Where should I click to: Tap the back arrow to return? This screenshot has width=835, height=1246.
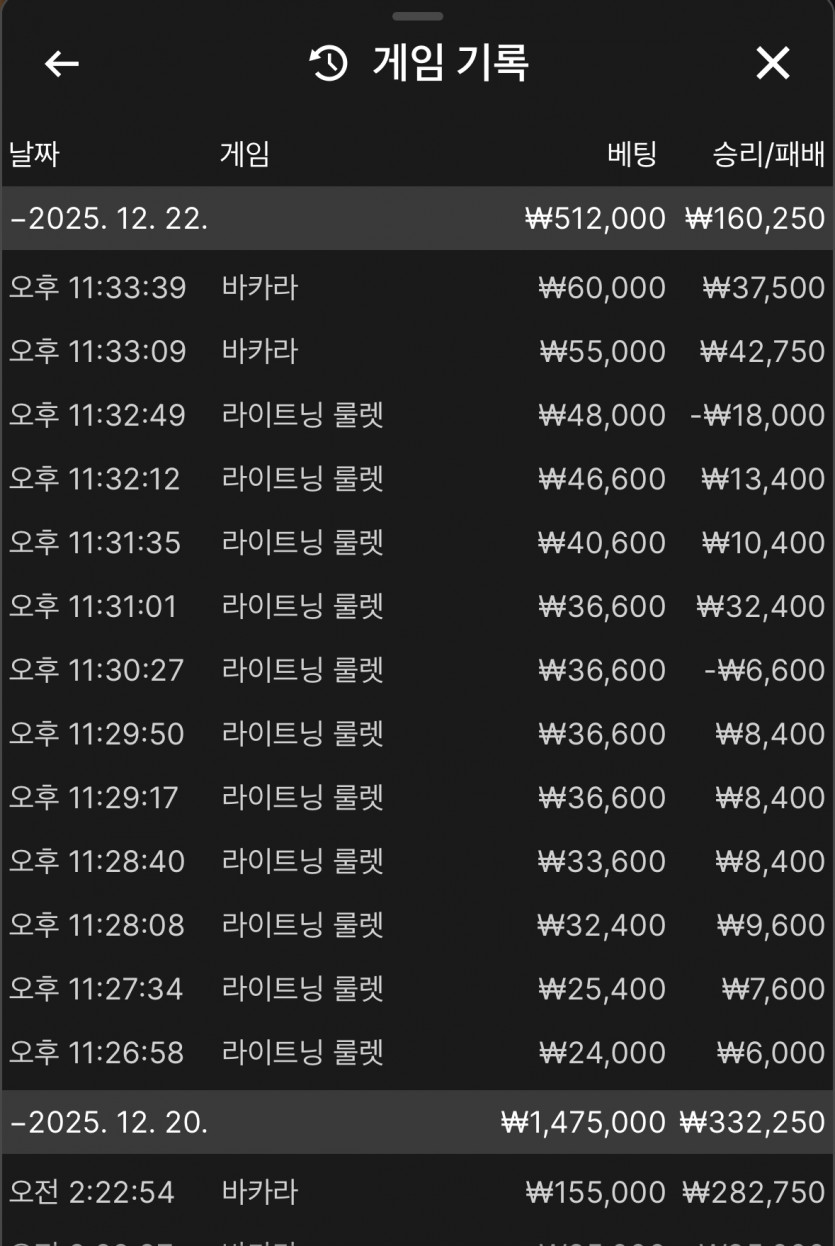pos(61,63)
